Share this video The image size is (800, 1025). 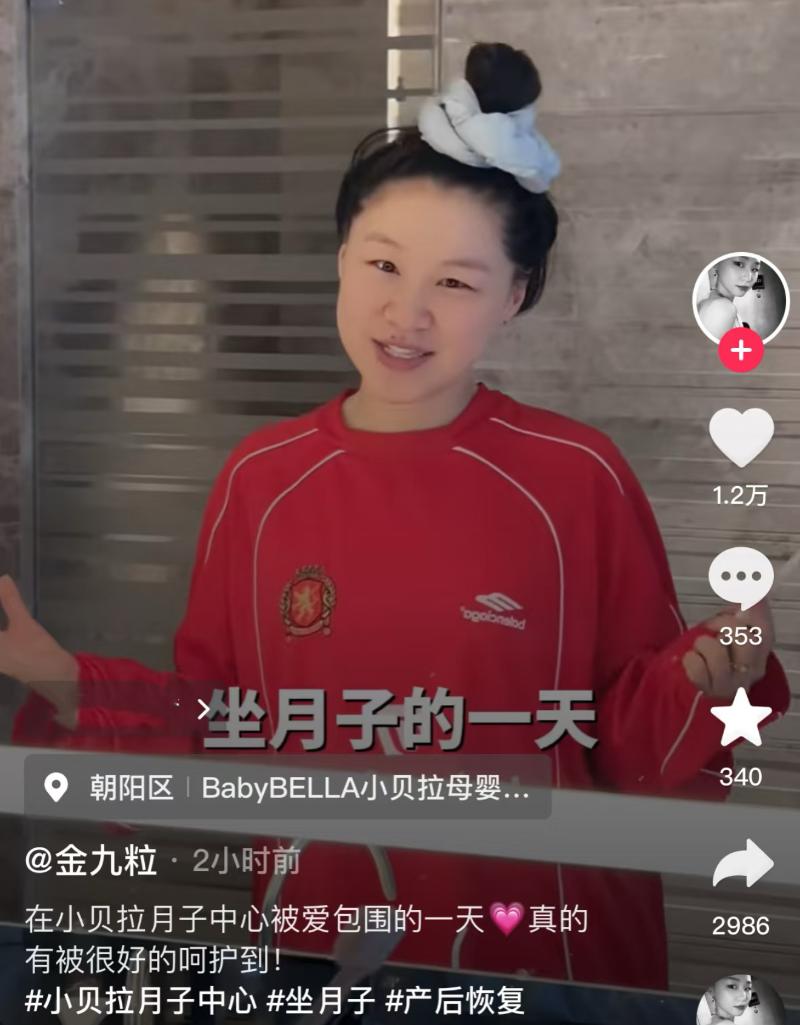742,865
